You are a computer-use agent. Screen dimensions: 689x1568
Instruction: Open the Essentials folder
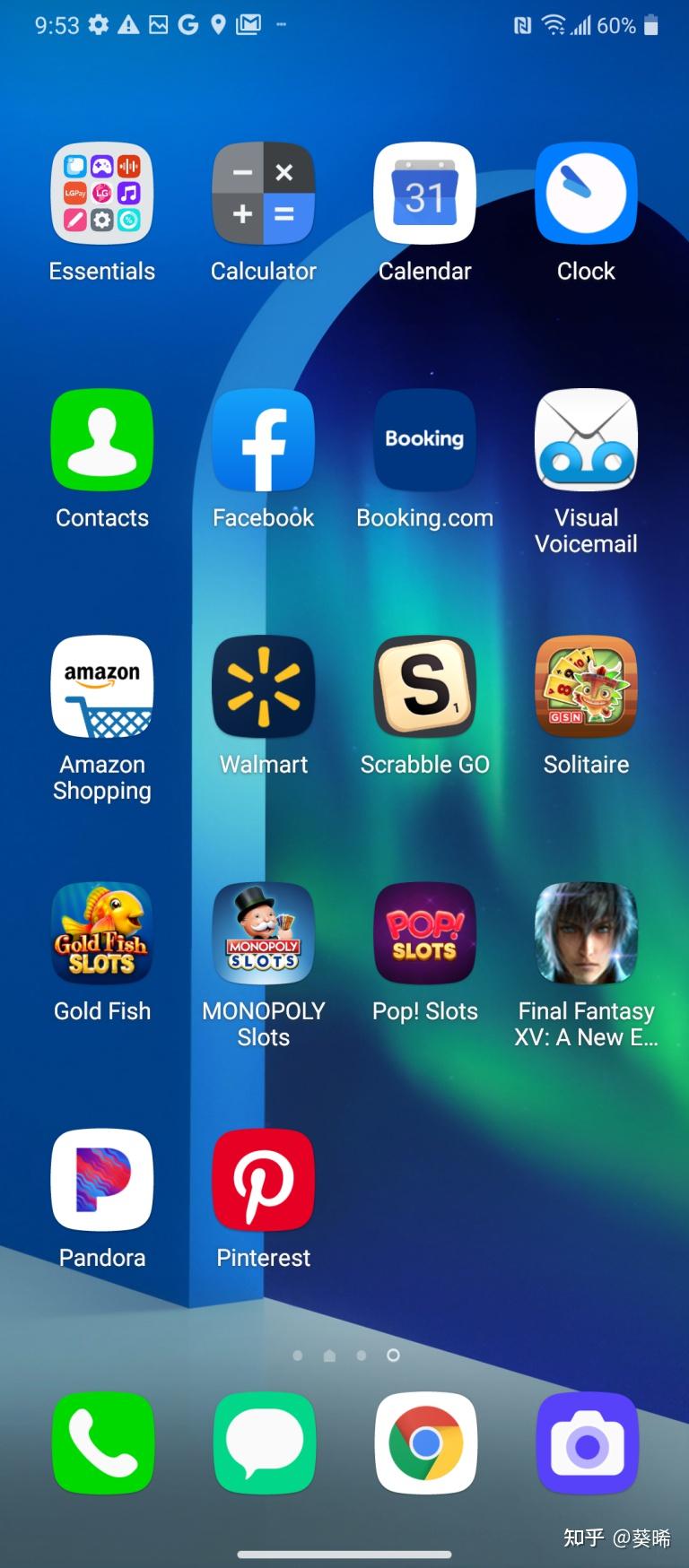tap(102, 194)
